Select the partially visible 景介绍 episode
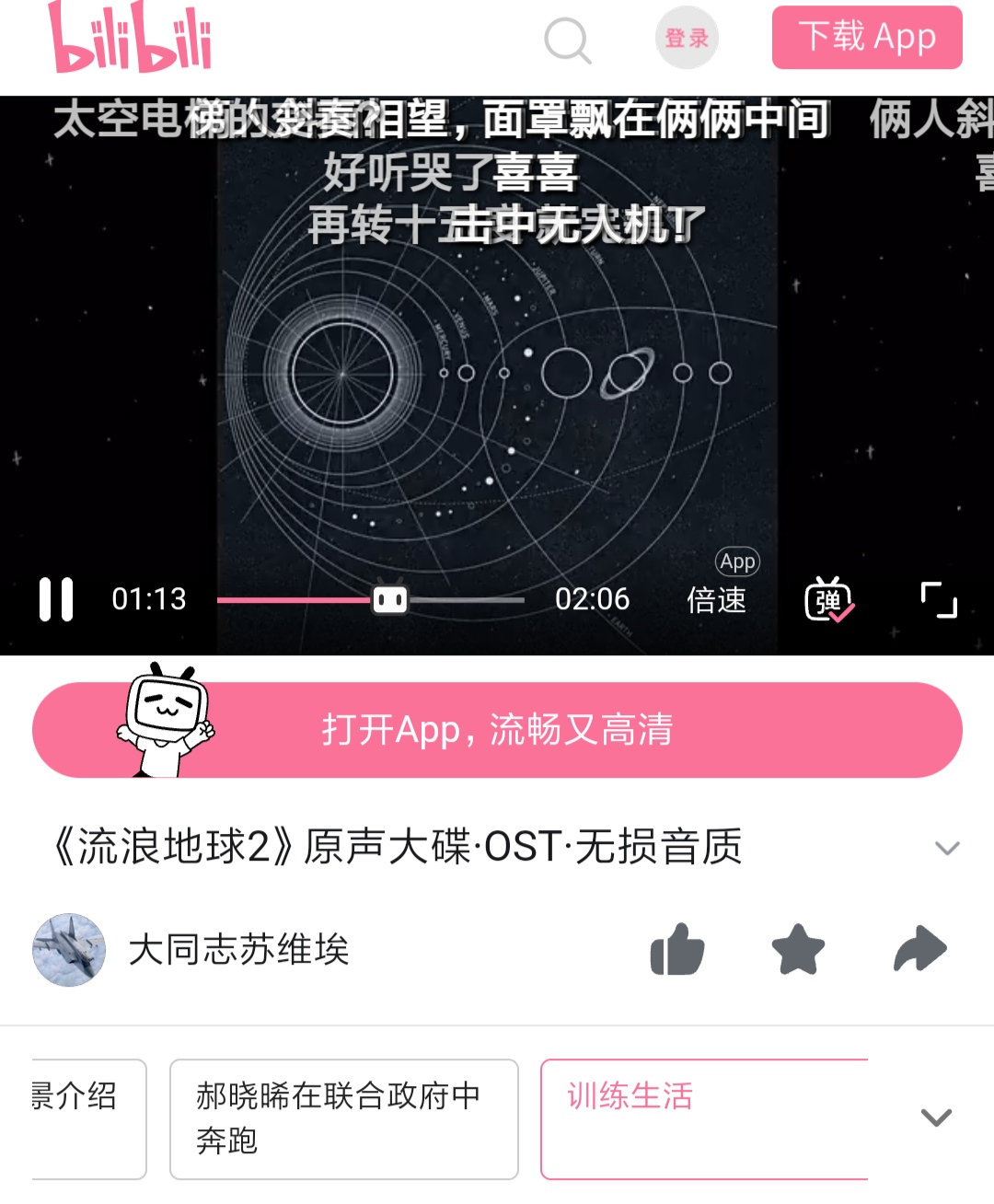The image size is (994, 1204). coord(87,1118)
